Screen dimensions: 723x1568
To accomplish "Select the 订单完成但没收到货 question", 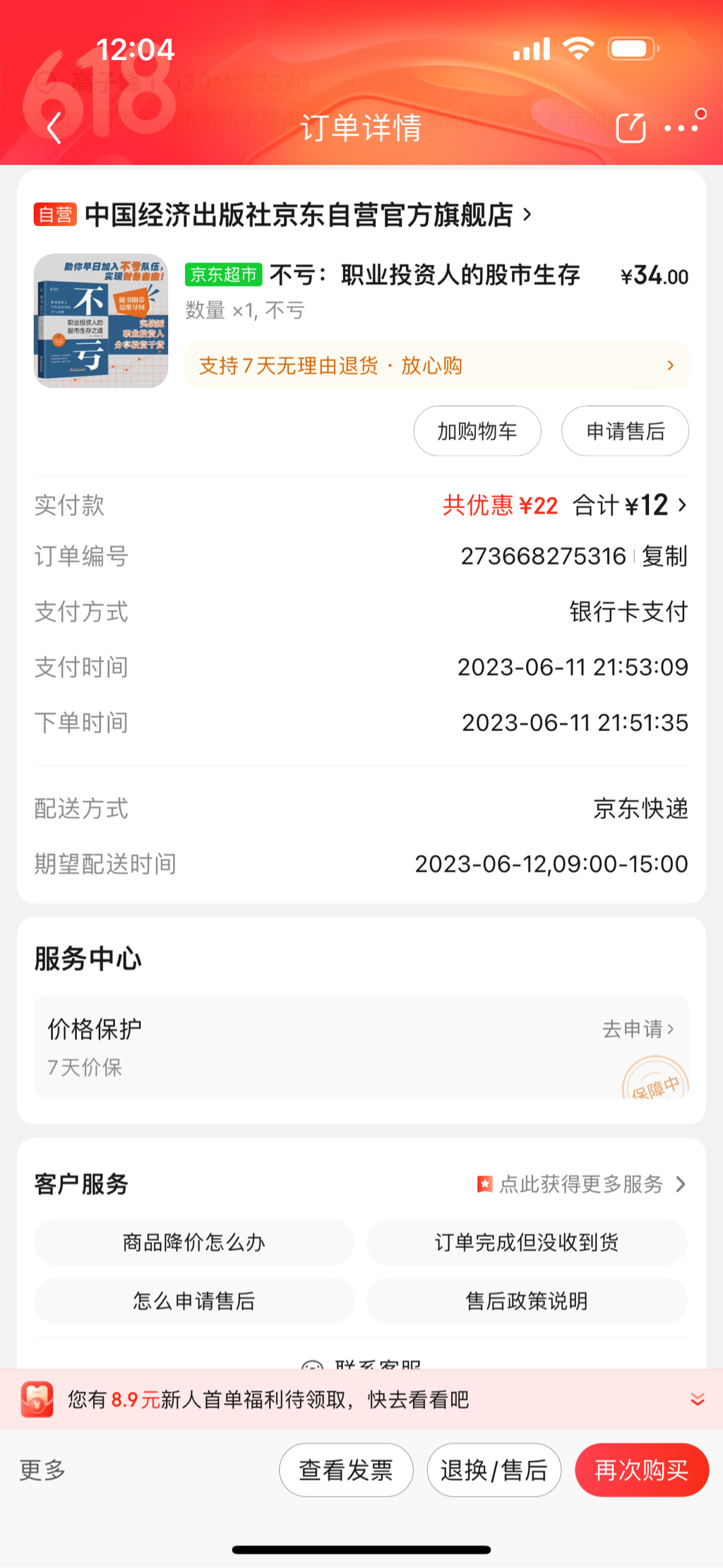I will pyautogui.click(x=527, y=1242).
